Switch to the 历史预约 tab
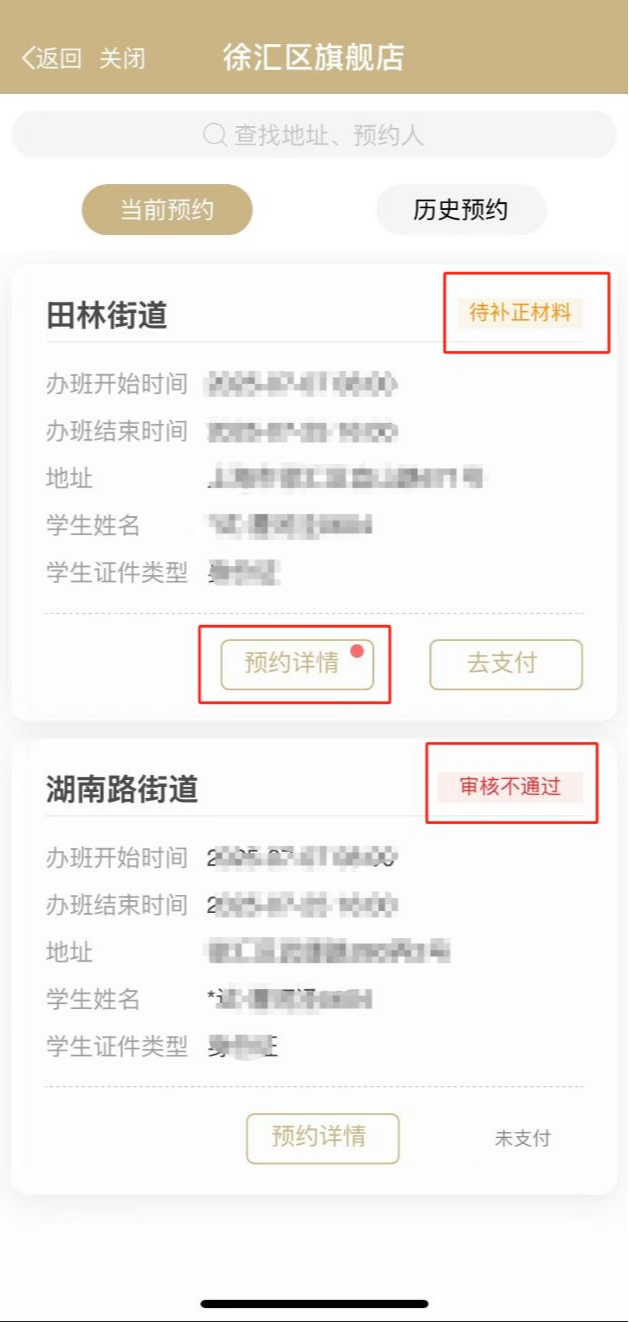Image resolution: width=629 pixels, height=1322 pixels. point(460,210)
